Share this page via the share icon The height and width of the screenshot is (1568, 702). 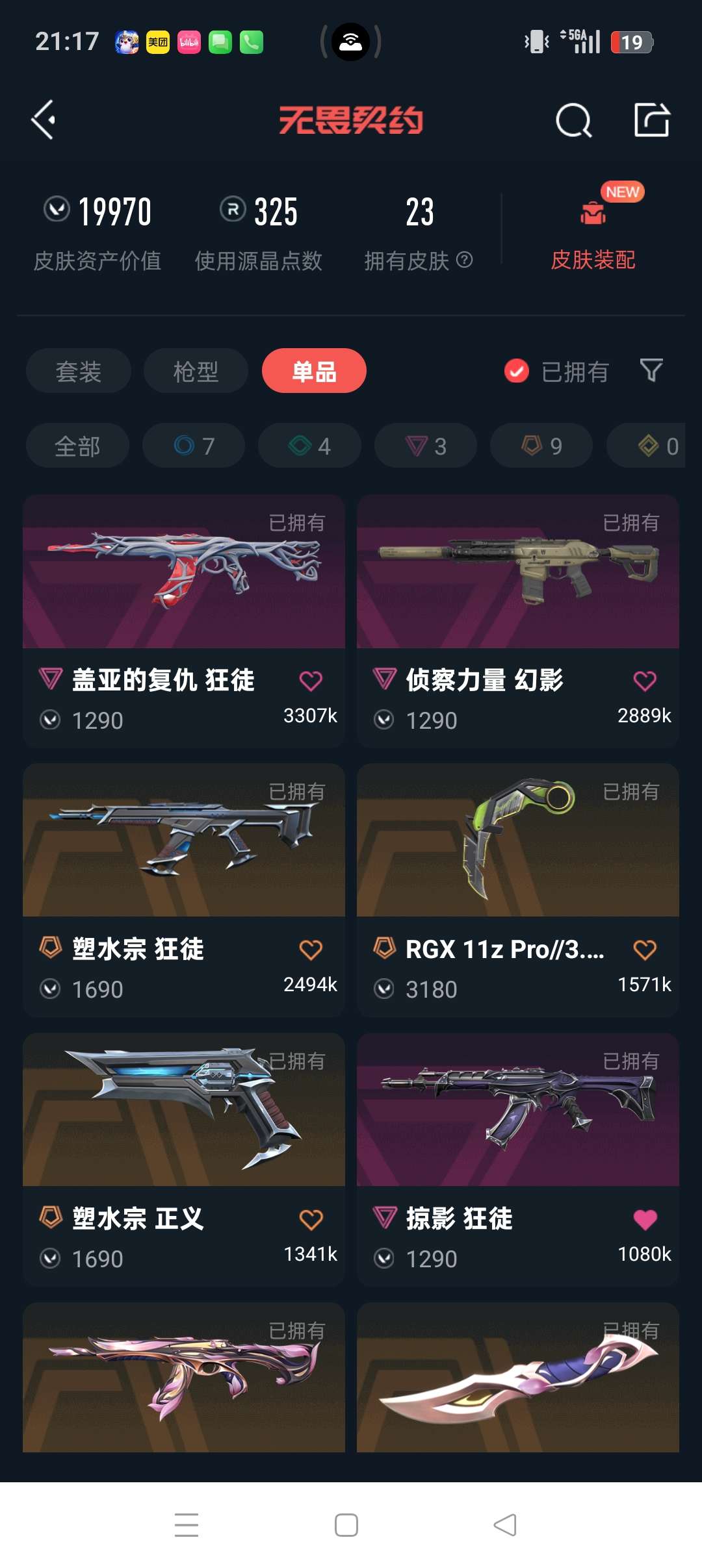coord(651,120)
